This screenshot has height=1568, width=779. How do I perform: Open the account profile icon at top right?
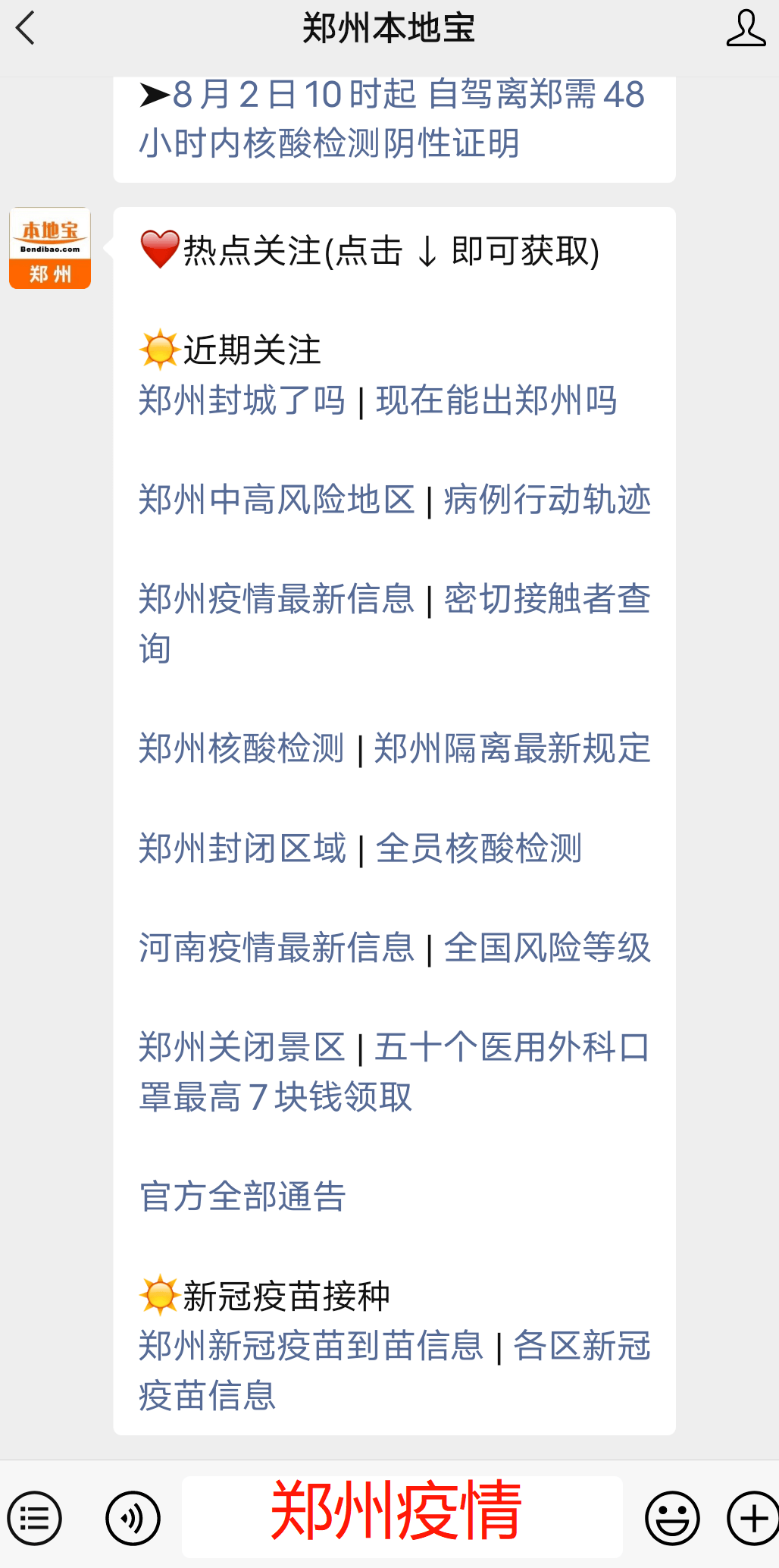coord(746,30)
